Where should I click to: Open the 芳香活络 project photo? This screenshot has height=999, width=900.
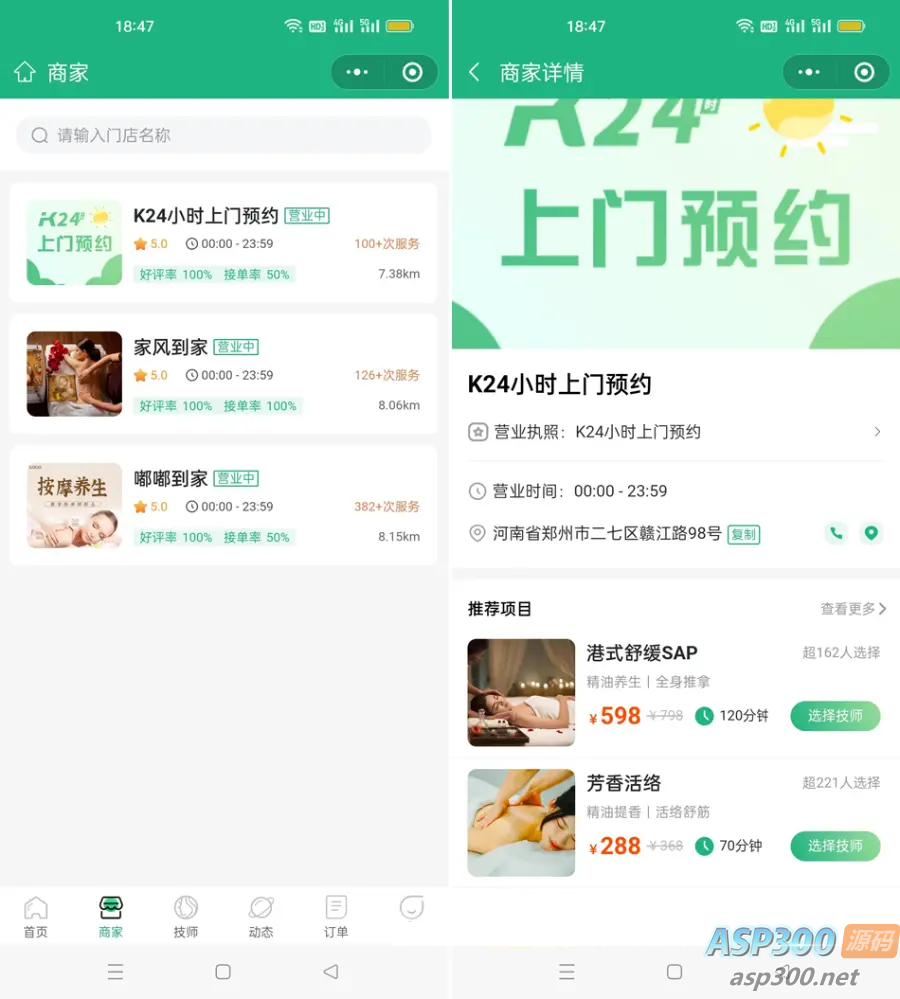tap(521, 823)
